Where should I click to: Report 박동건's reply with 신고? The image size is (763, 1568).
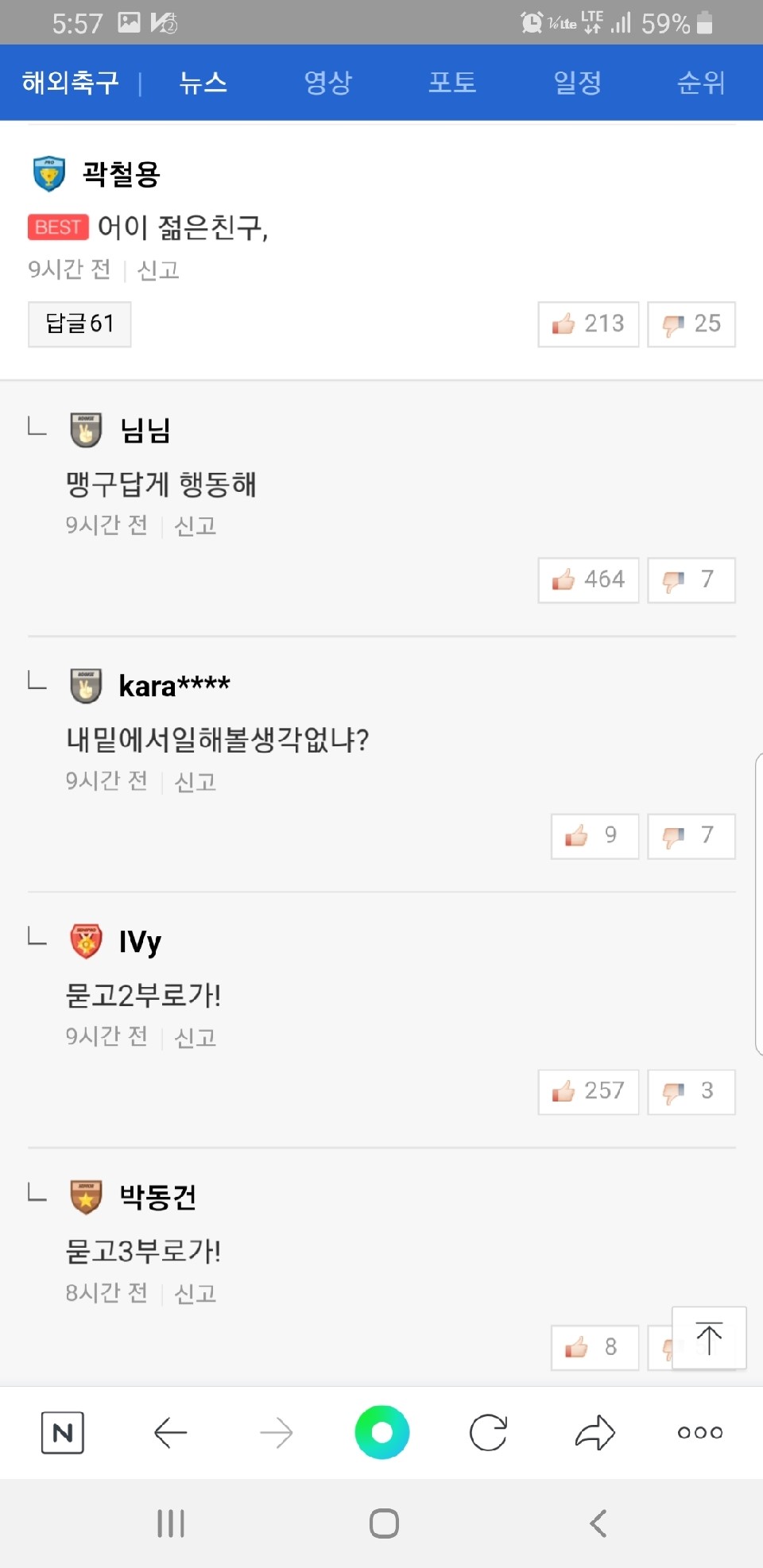point(195,1294)
